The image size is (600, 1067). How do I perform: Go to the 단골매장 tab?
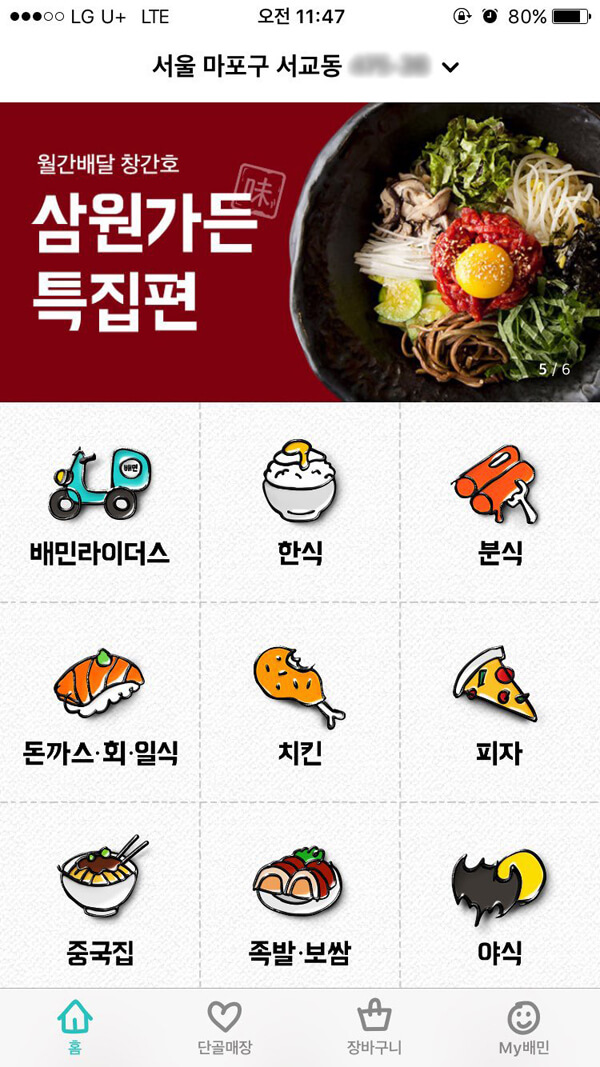click(225, 1028)
